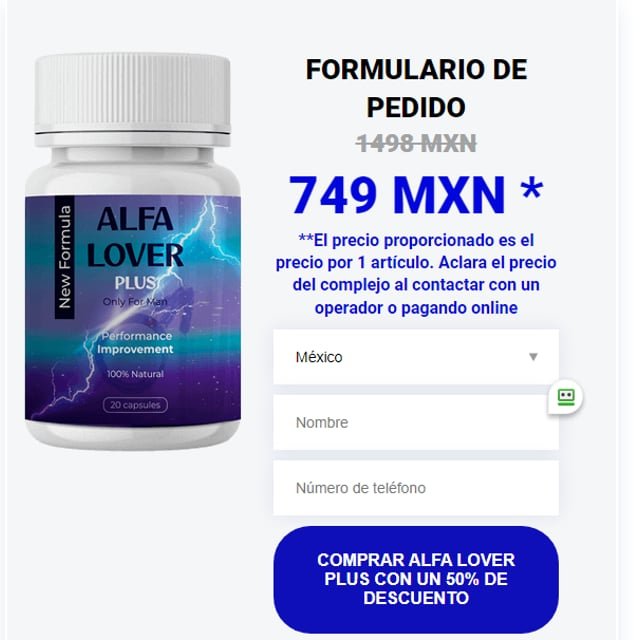The image size is (640, 640).
Task: Tap the Número de teléfono field
Action: pyautogui.click(x=415, y=488)
